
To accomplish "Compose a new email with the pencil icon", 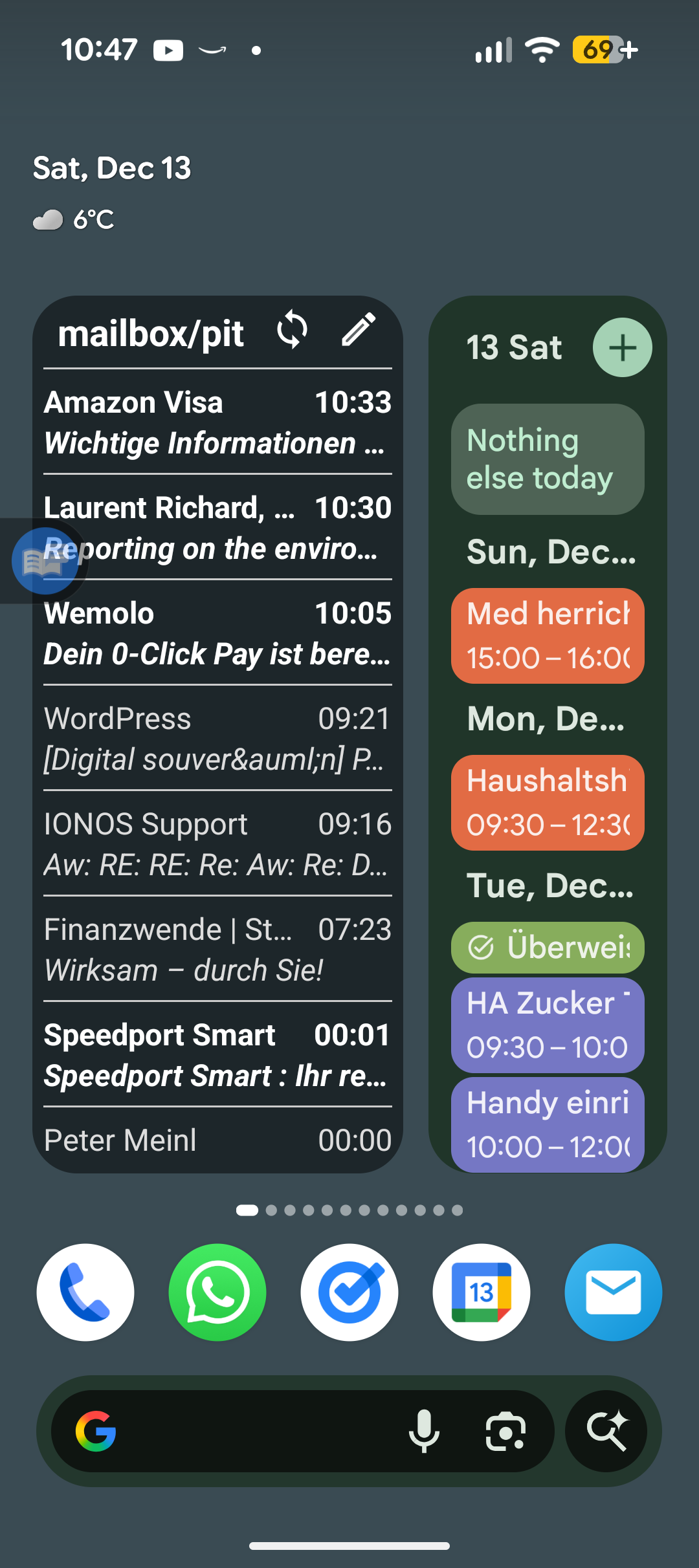I will [x=358, y=330].
